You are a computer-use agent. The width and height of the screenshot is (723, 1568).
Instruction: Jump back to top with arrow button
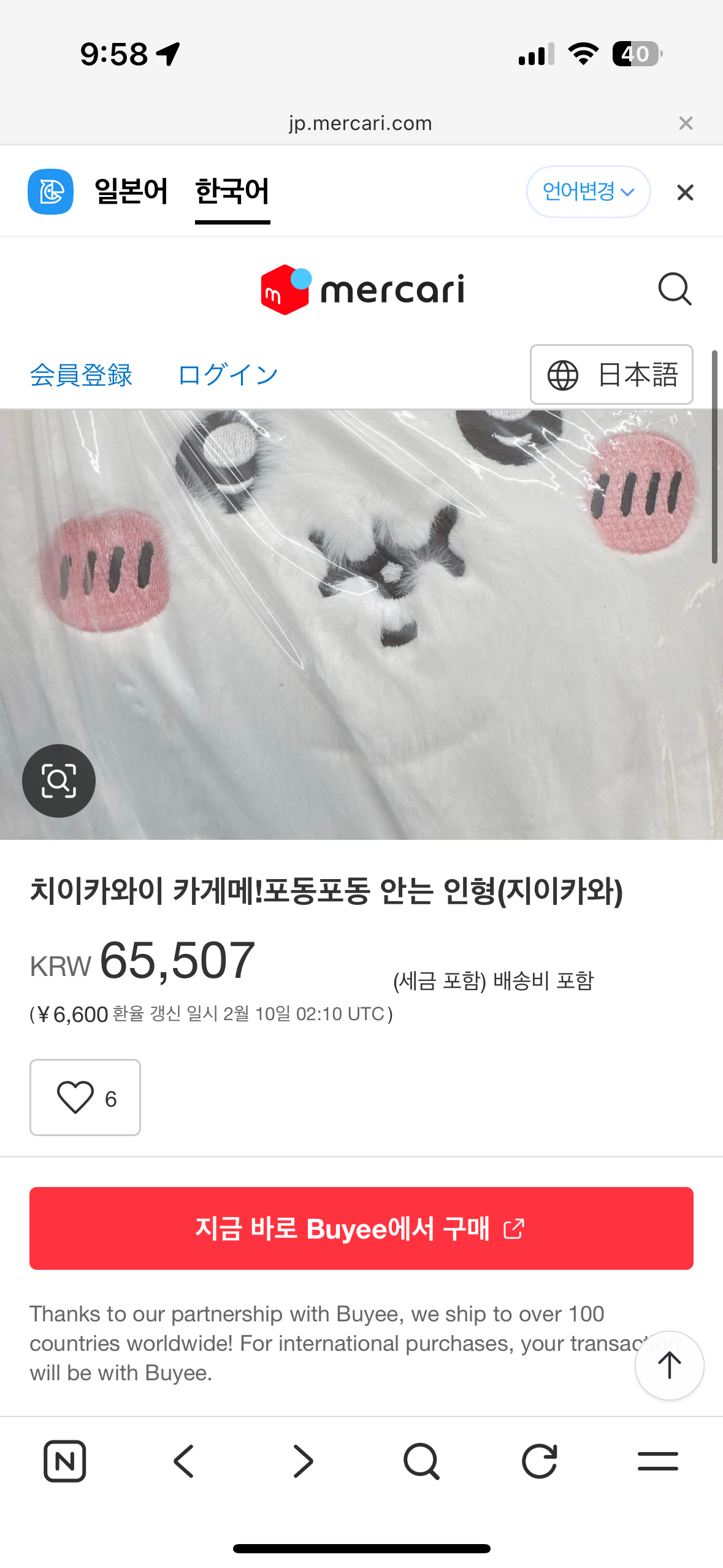(x=669, y=1365)
